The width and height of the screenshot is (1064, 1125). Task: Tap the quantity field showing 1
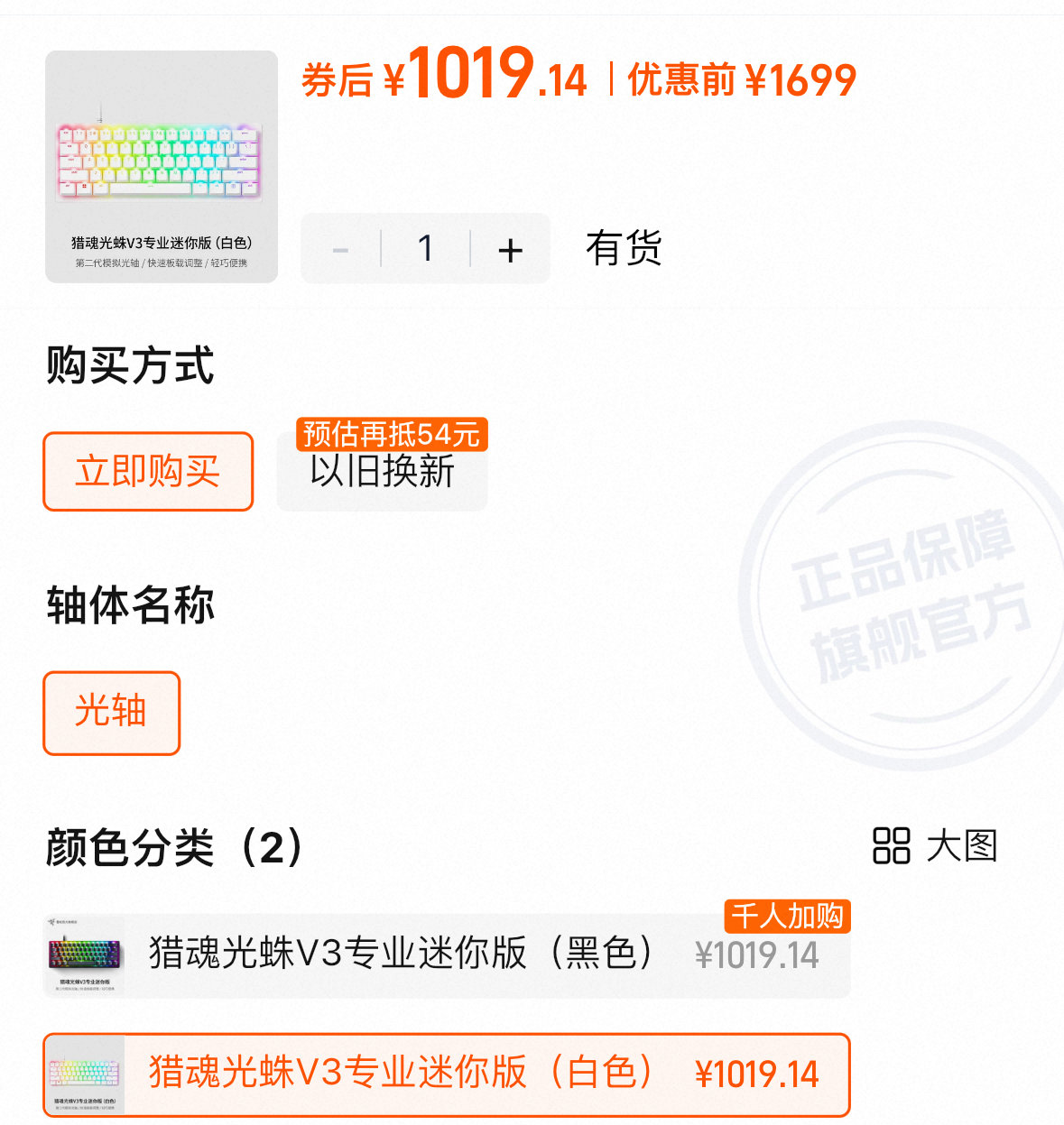tap(425, 249)
